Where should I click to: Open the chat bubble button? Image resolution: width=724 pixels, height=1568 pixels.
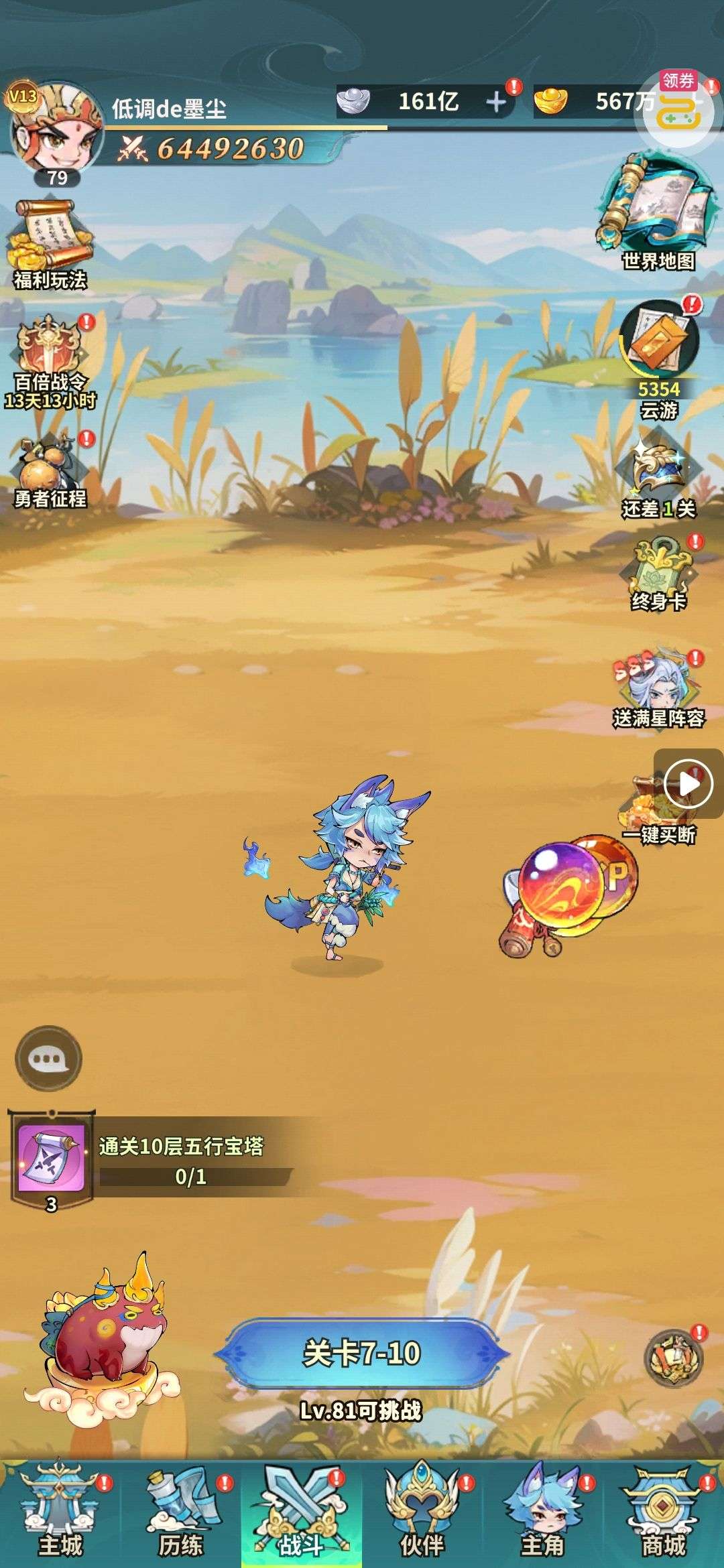coord(48,1059)
